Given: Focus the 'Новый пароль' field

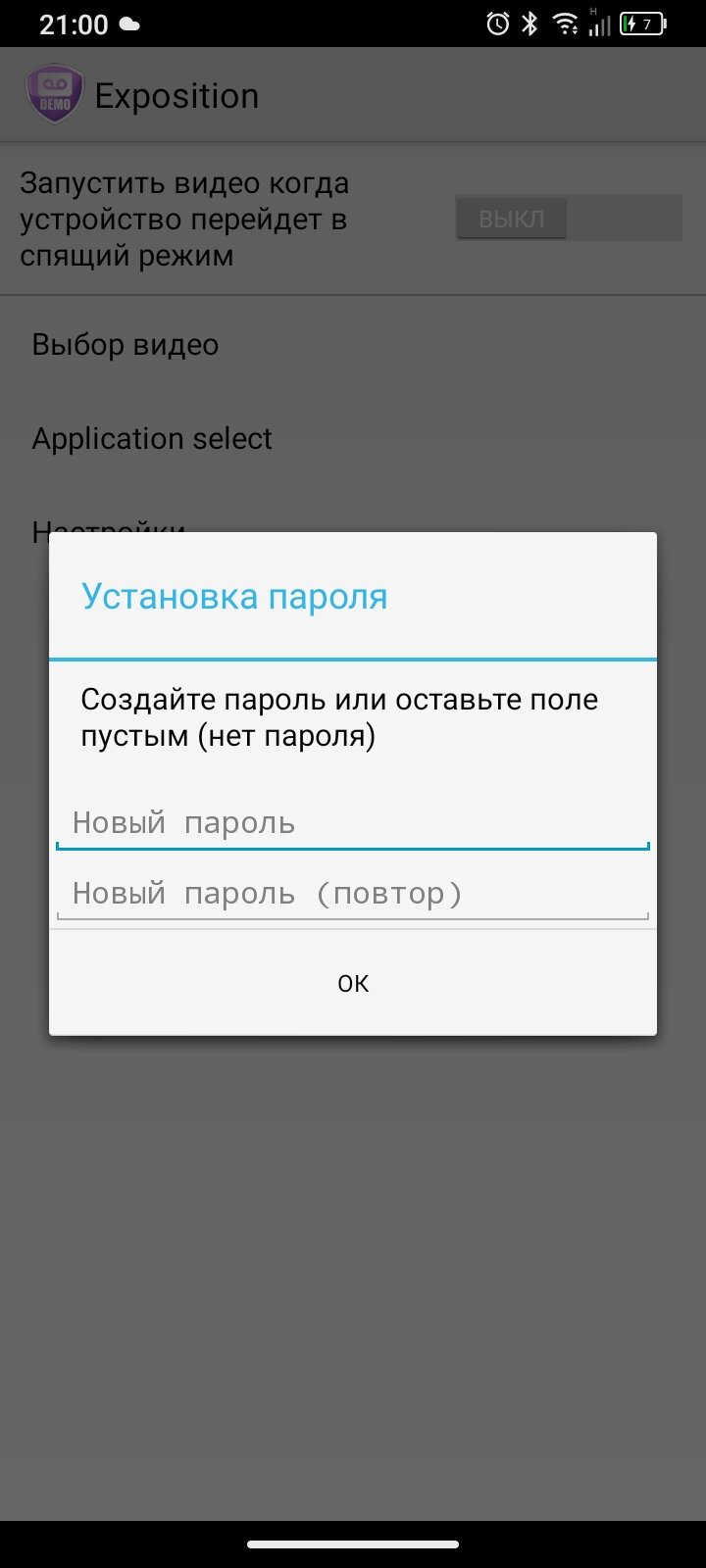Looking at the screenshot, I should 353,823.
